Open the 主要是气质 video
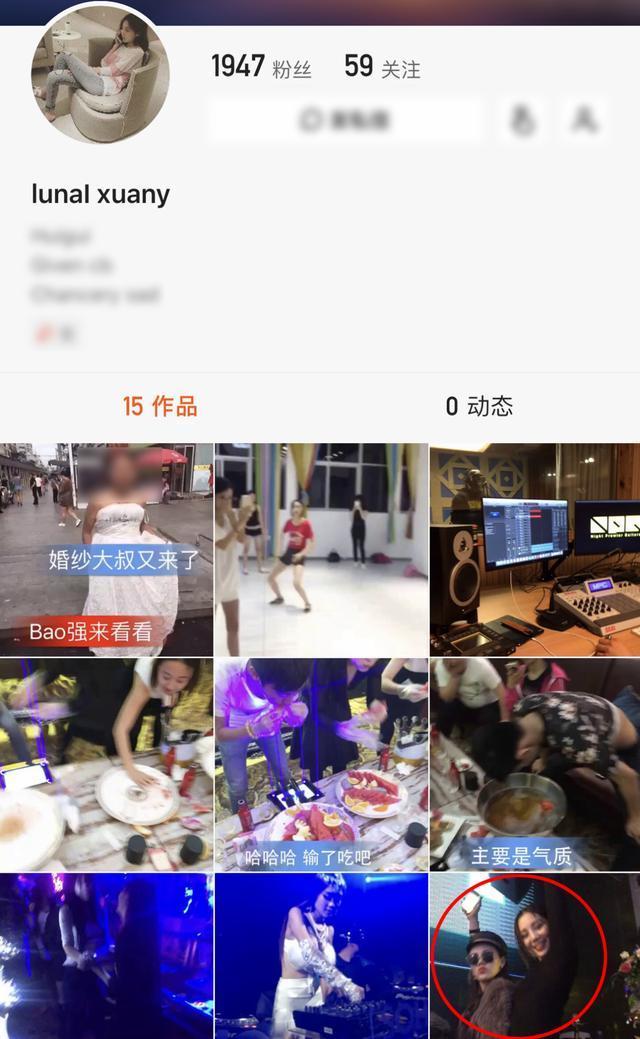The width and height of the screenshot is (640, 1039). tap(534, 765)
